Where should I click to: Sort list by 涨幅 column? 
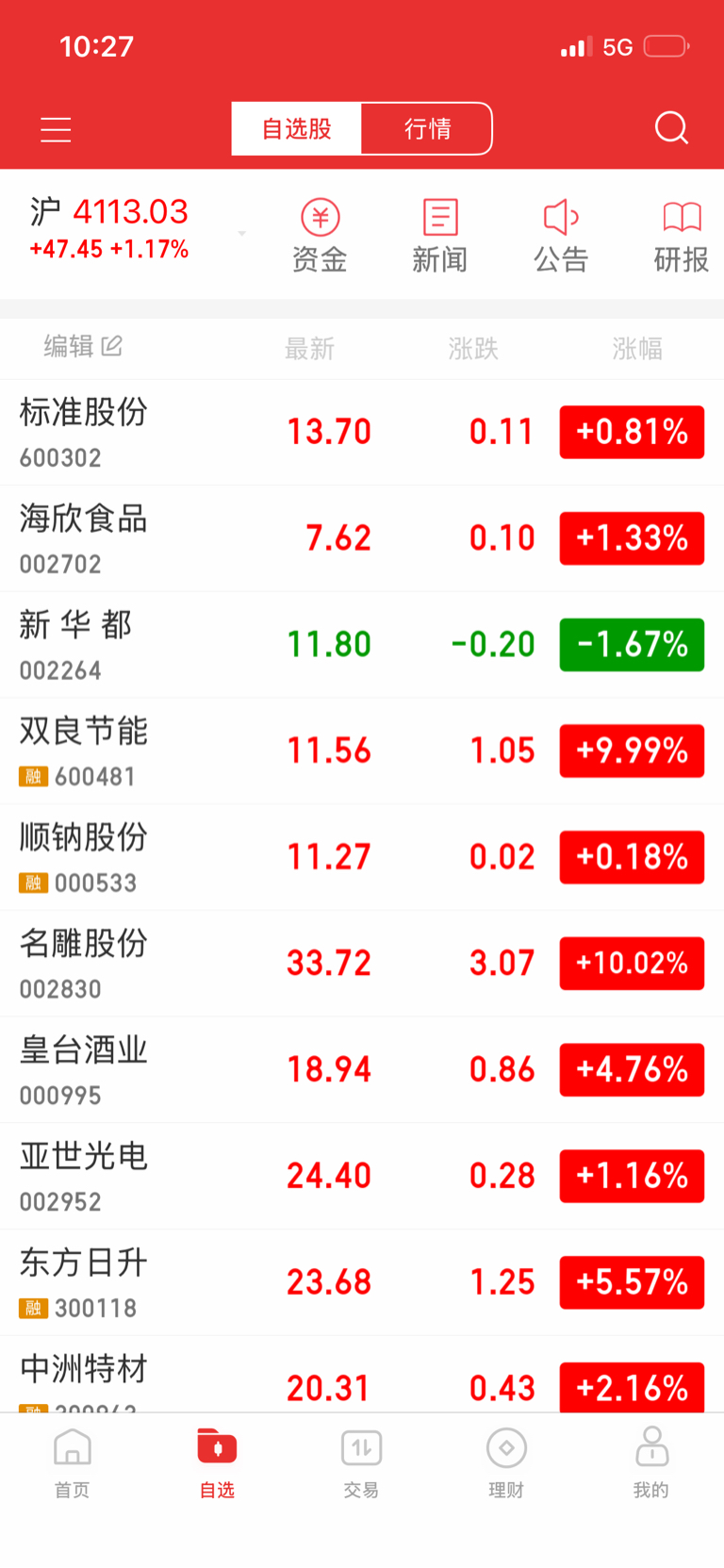(636, 349)
